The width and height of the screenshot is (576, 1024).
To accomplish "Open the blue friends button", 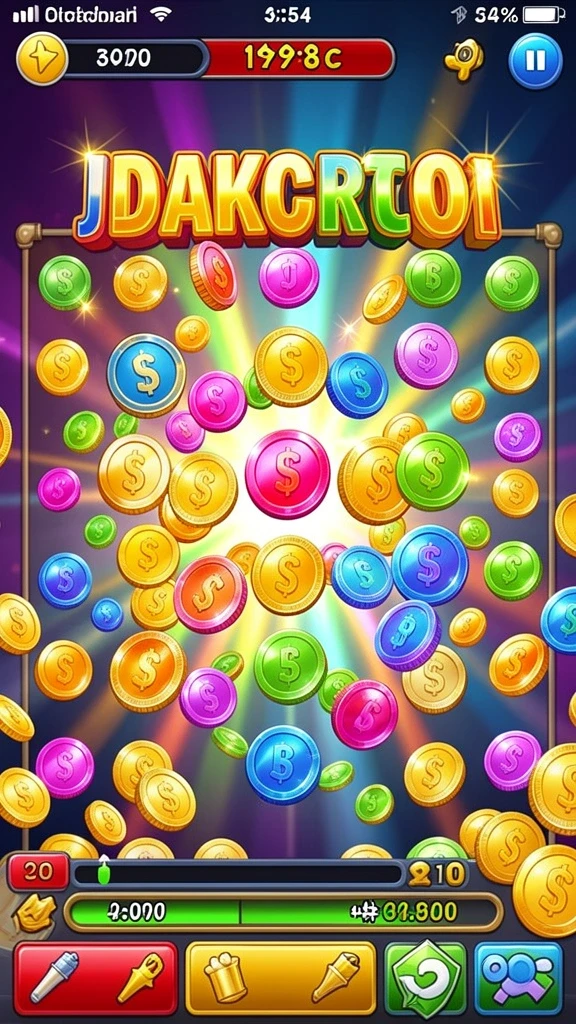I will click(519, 977).
